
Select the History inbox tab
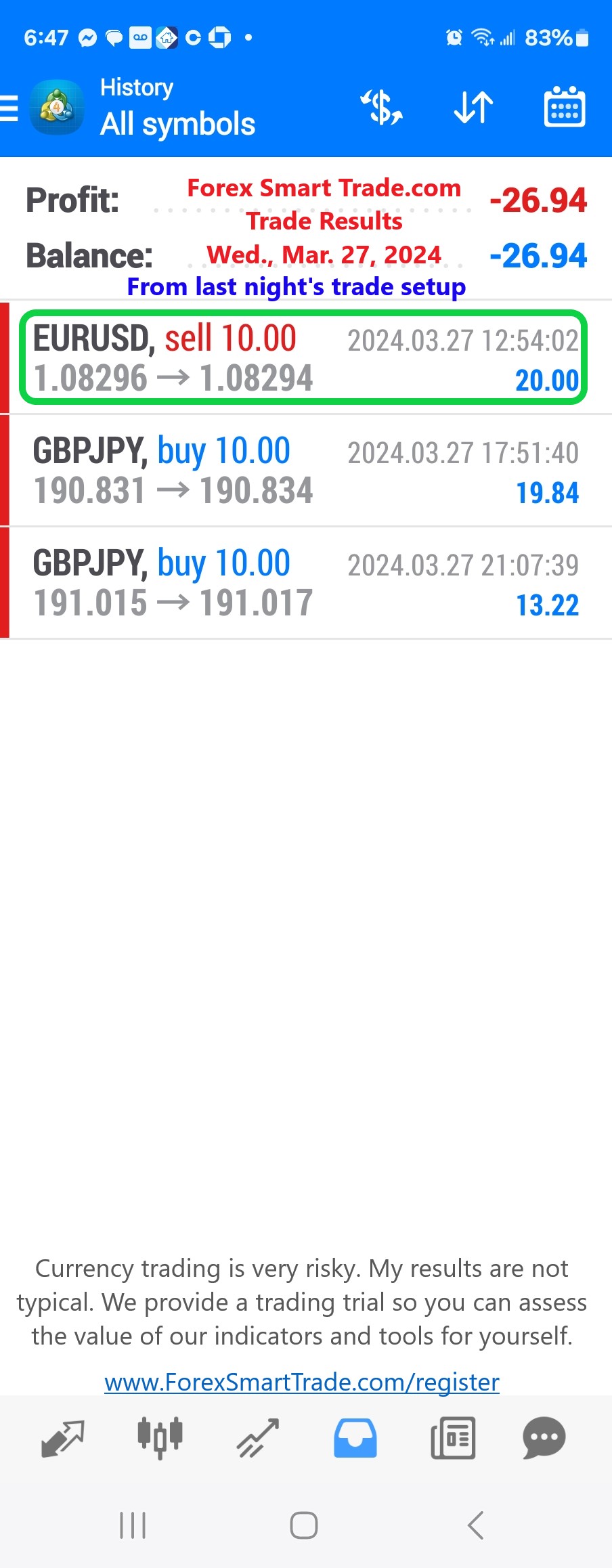355,1438
